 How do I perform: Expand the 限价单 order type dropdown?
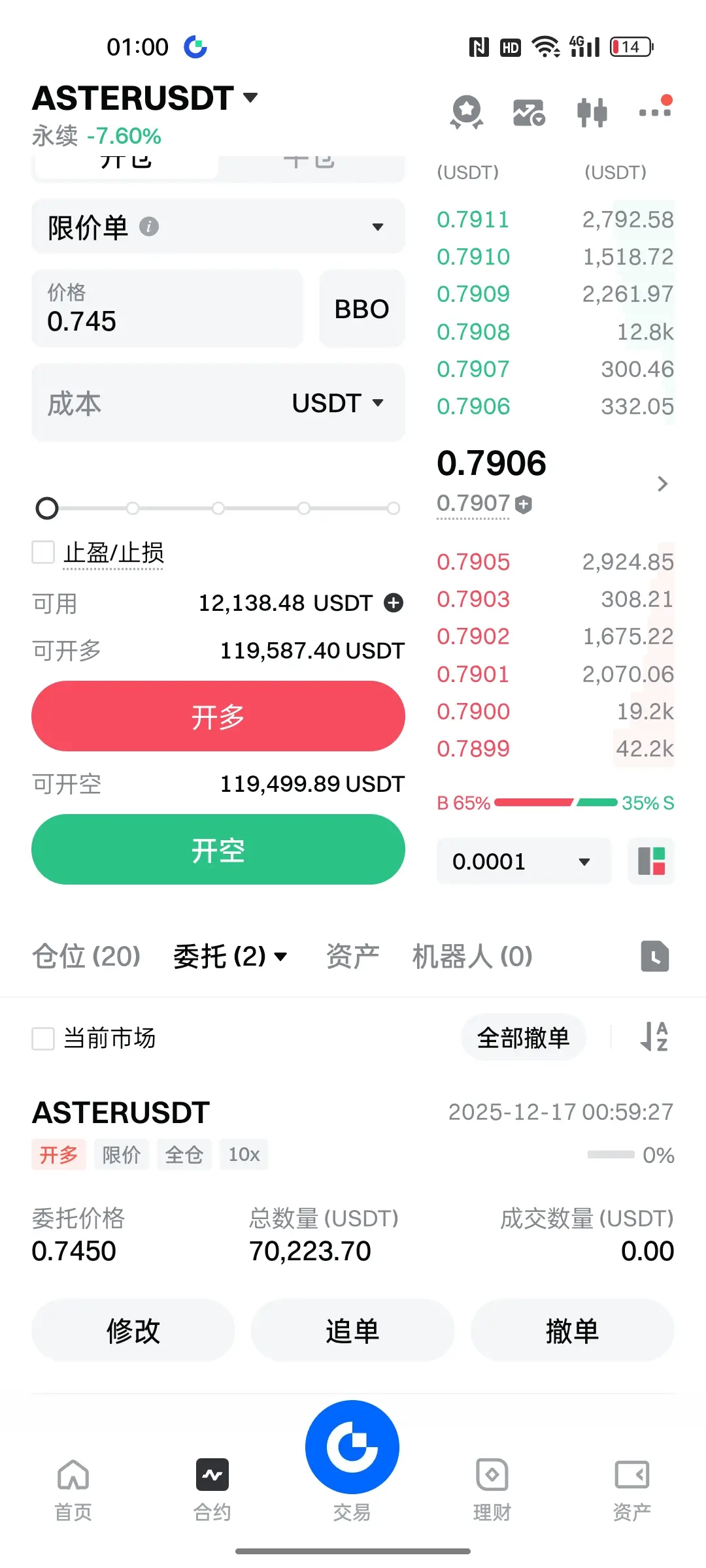(x=218, y=227)
